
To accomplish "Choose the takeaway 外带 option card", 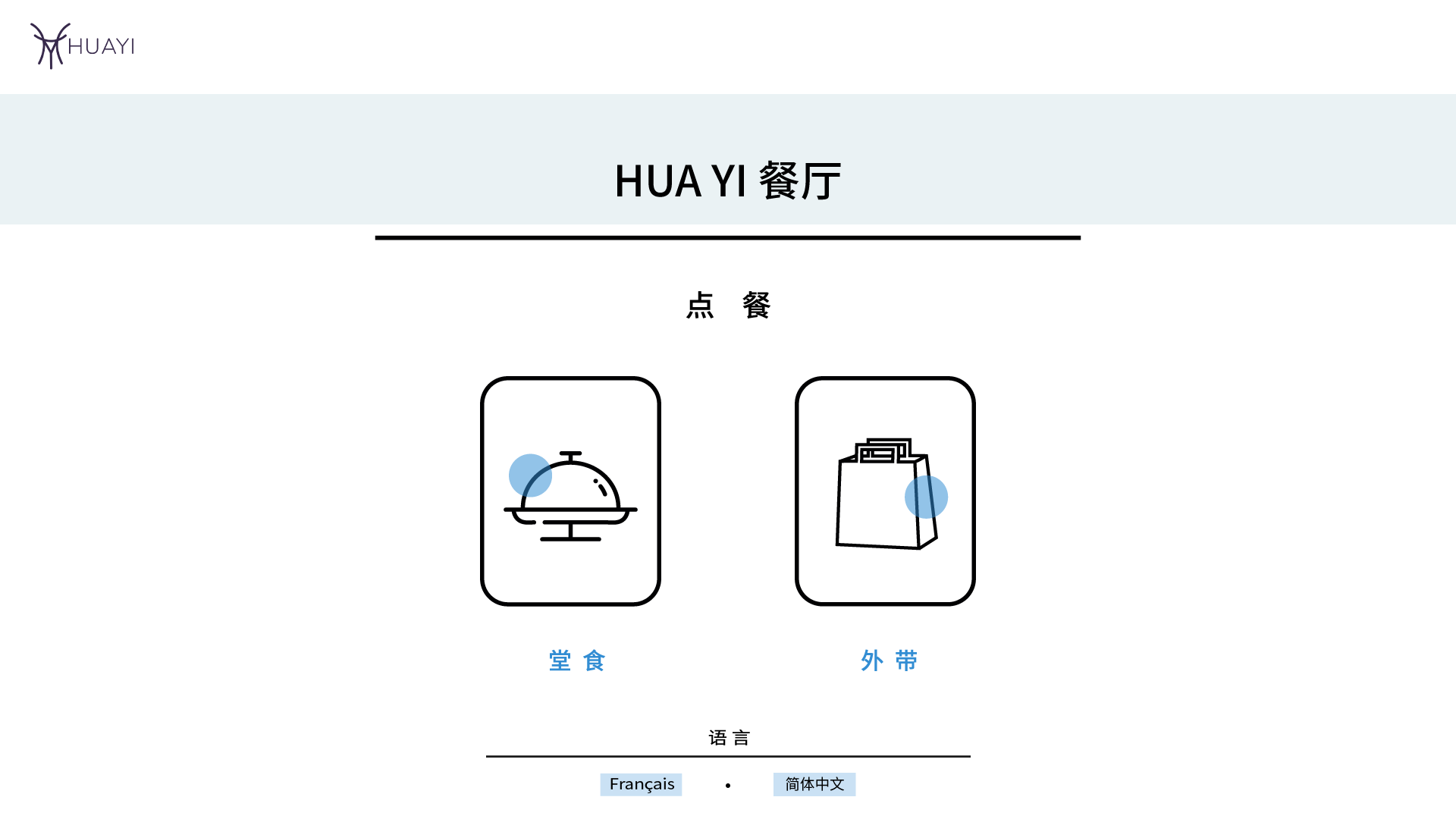I will click(x=885, y=491).
